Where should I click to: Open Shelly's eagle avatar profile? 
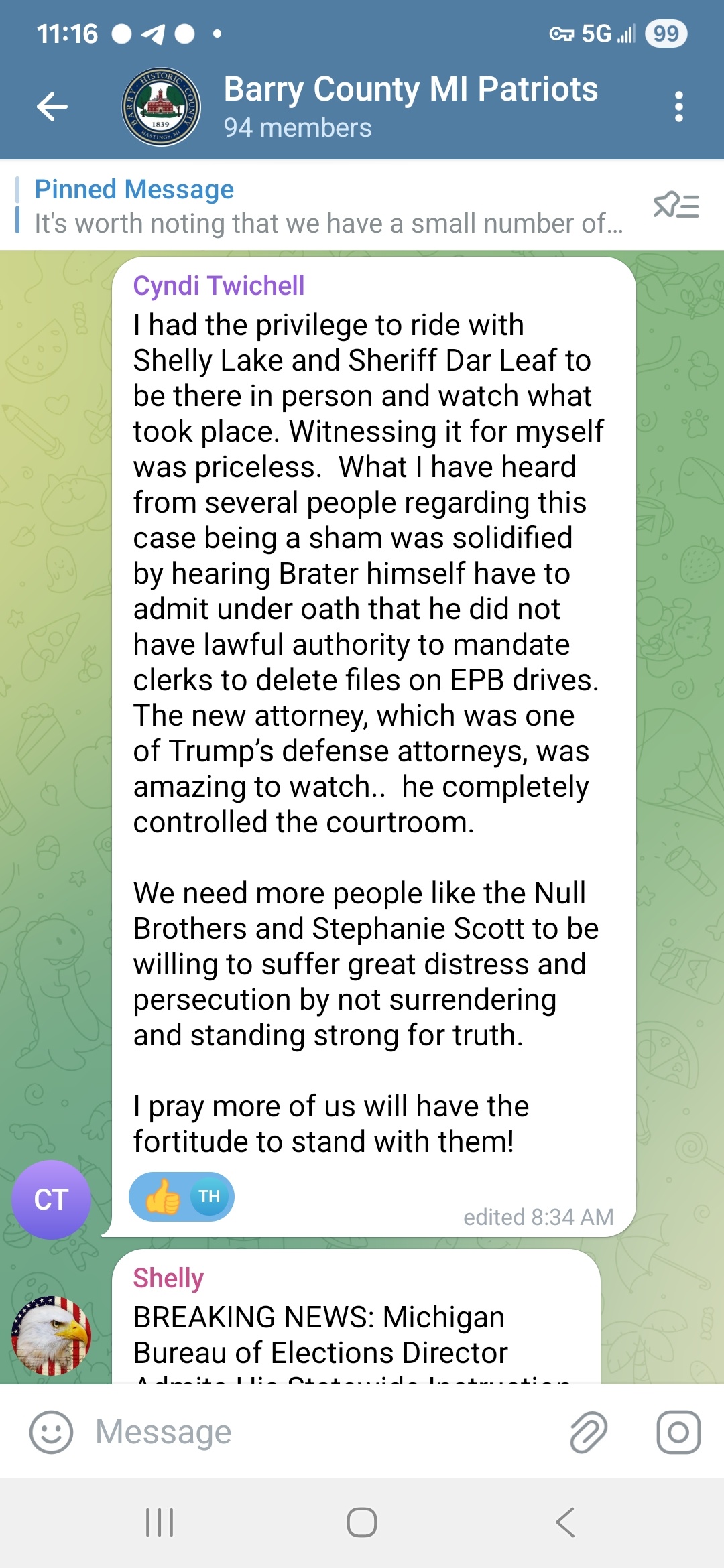pyautogui.click(x=52, y=1335)
